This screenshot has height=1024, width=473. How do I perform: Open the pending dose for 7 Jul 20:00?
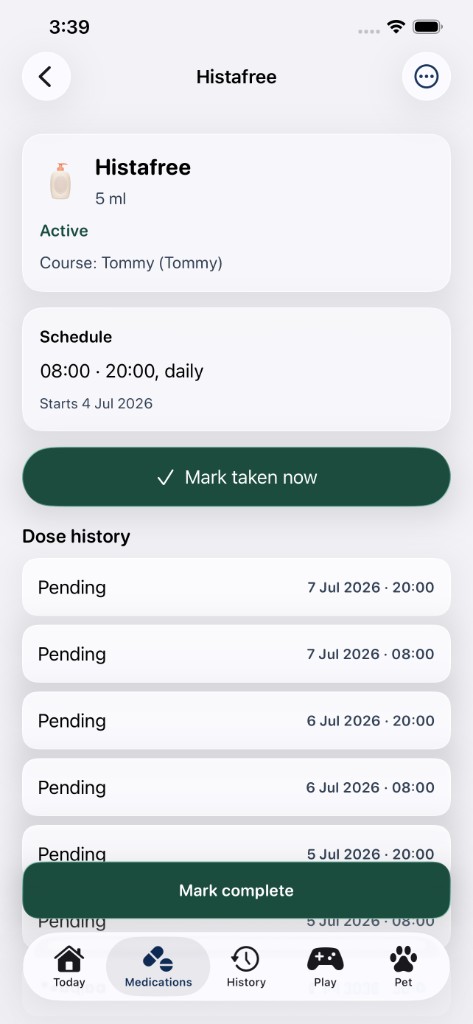point(236,587)
